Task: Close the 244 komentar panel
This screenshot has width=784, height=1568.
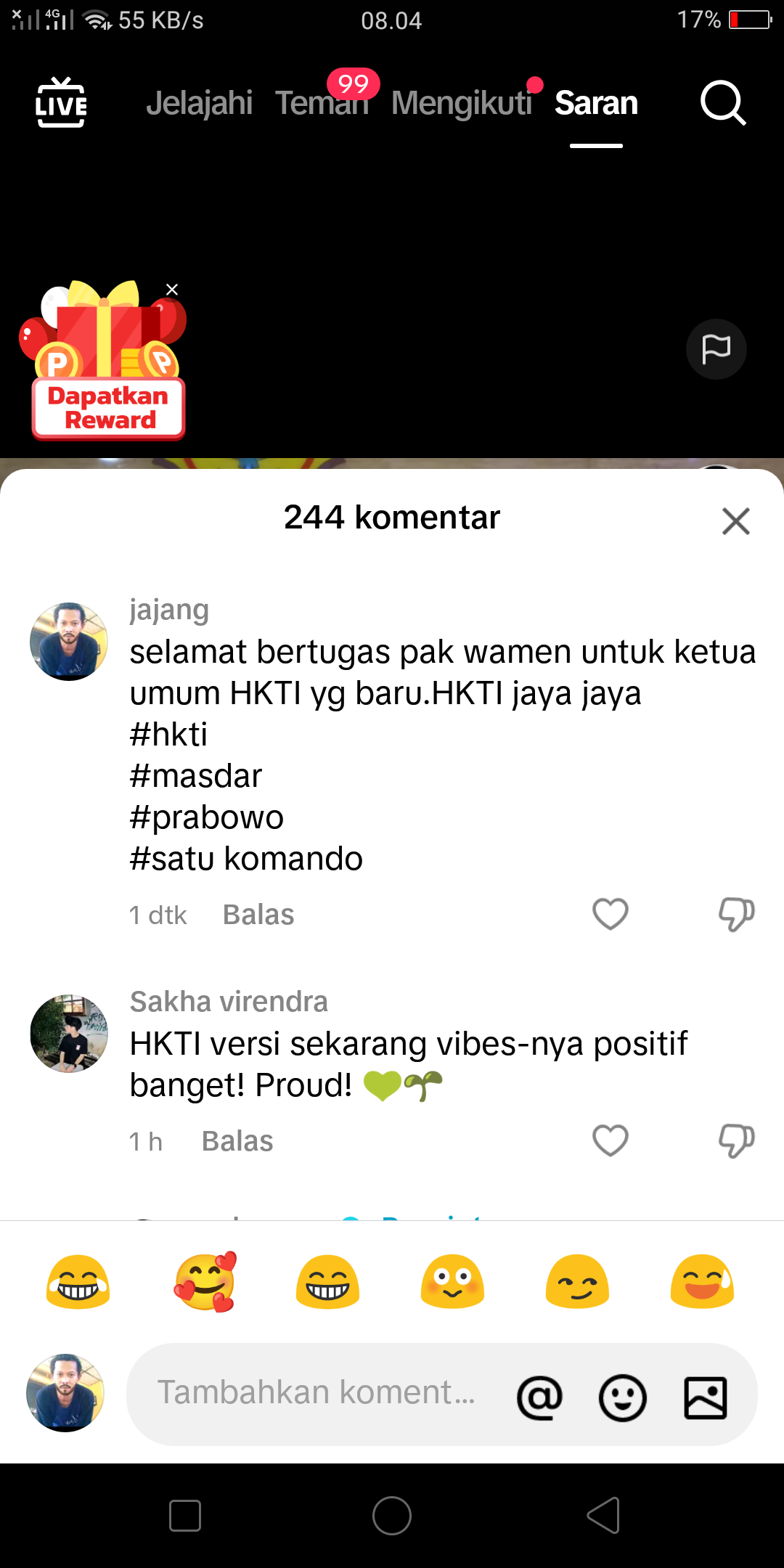Action: coord(736,521)
